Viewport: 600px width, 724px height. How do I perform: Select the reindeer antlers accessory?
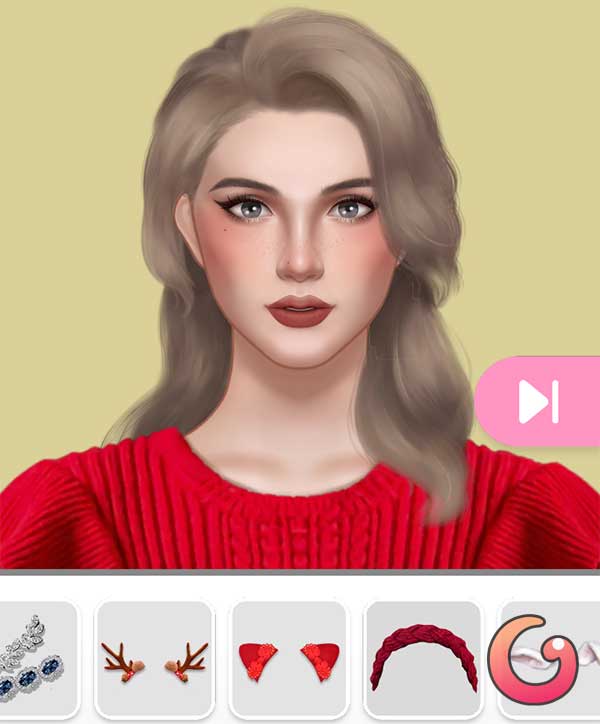click(x=154, y=659)
